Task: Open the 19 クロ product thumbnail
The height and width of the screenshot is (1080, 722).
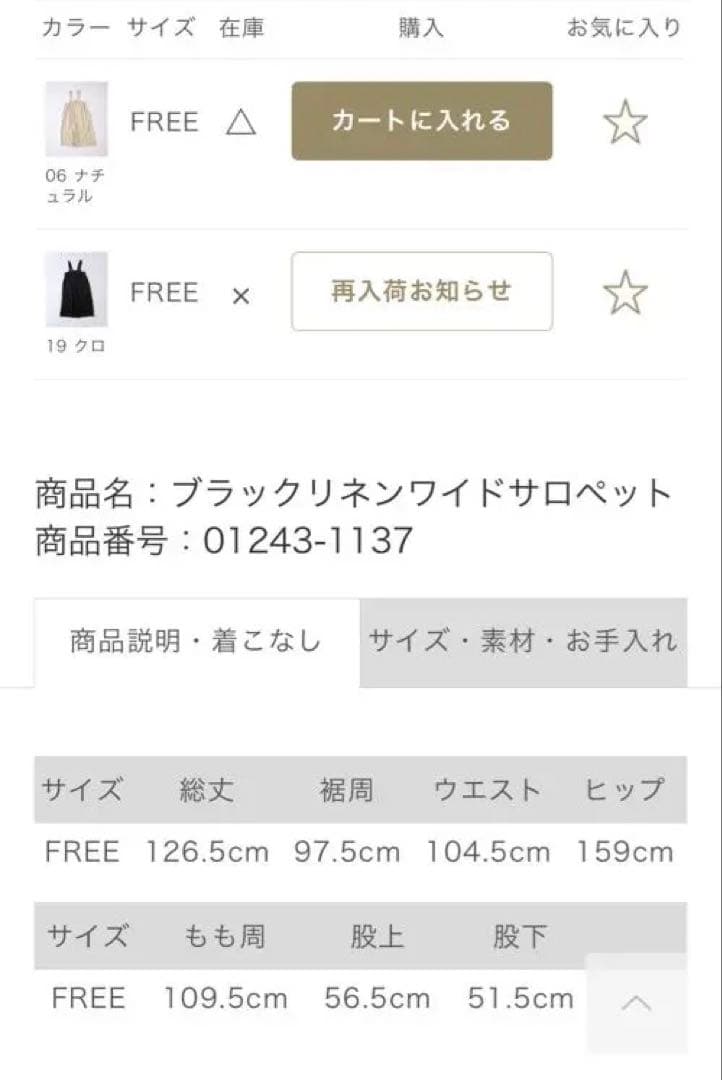Action: click(76, 290)
